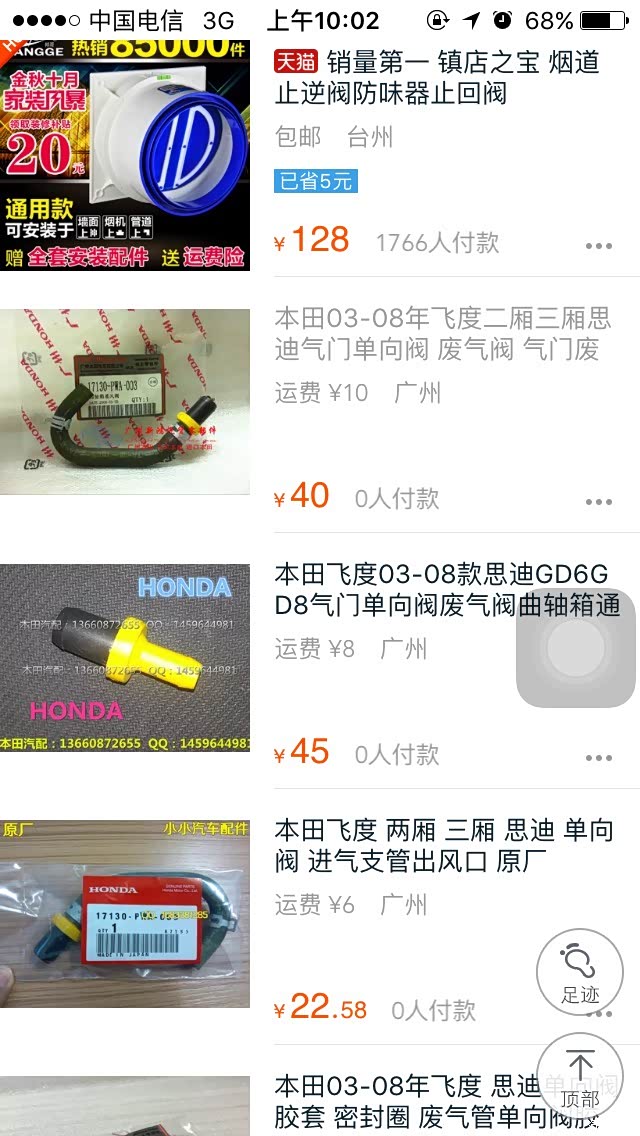Open more options for the ¥128 item

click(x=599, y=246)
